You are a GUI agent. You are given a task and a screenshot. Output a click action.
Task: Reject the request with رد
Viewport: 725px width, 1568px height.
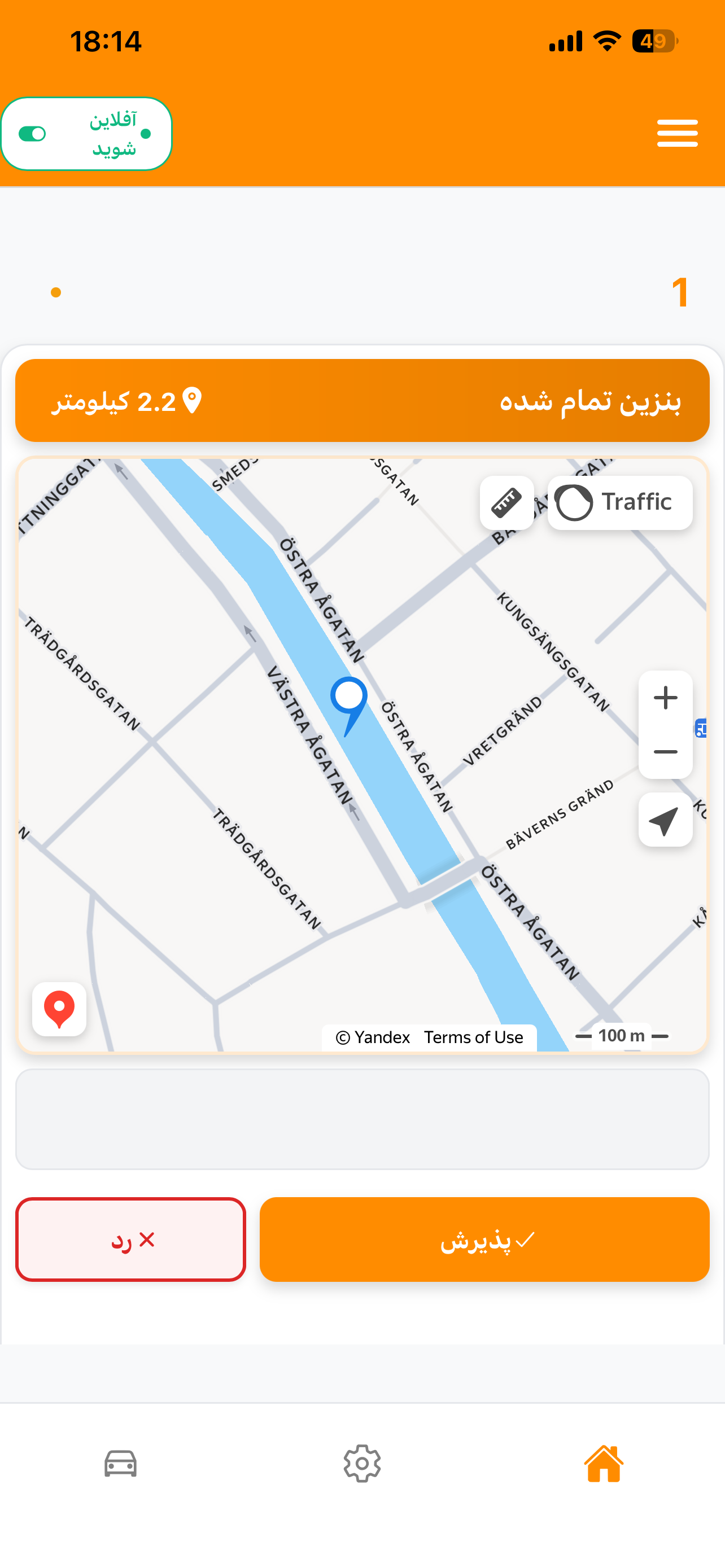[x=131, y=1239]
